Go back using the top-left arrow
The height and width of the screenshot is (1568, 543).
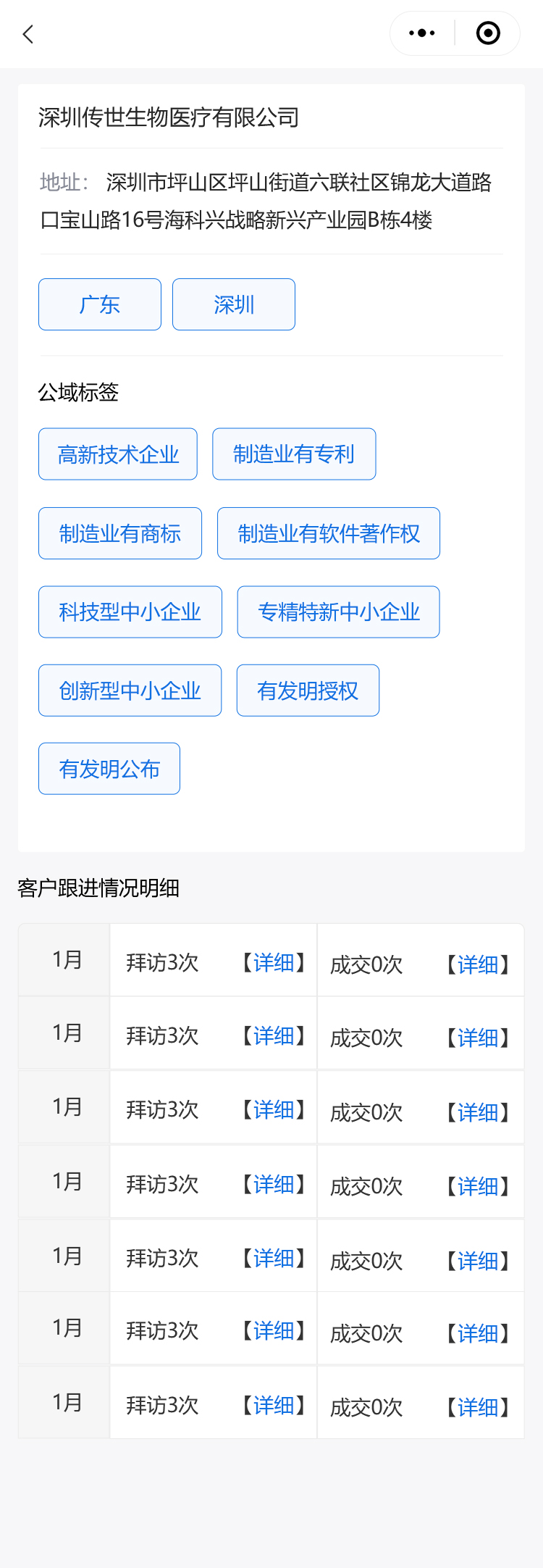(x=28, y=34)
